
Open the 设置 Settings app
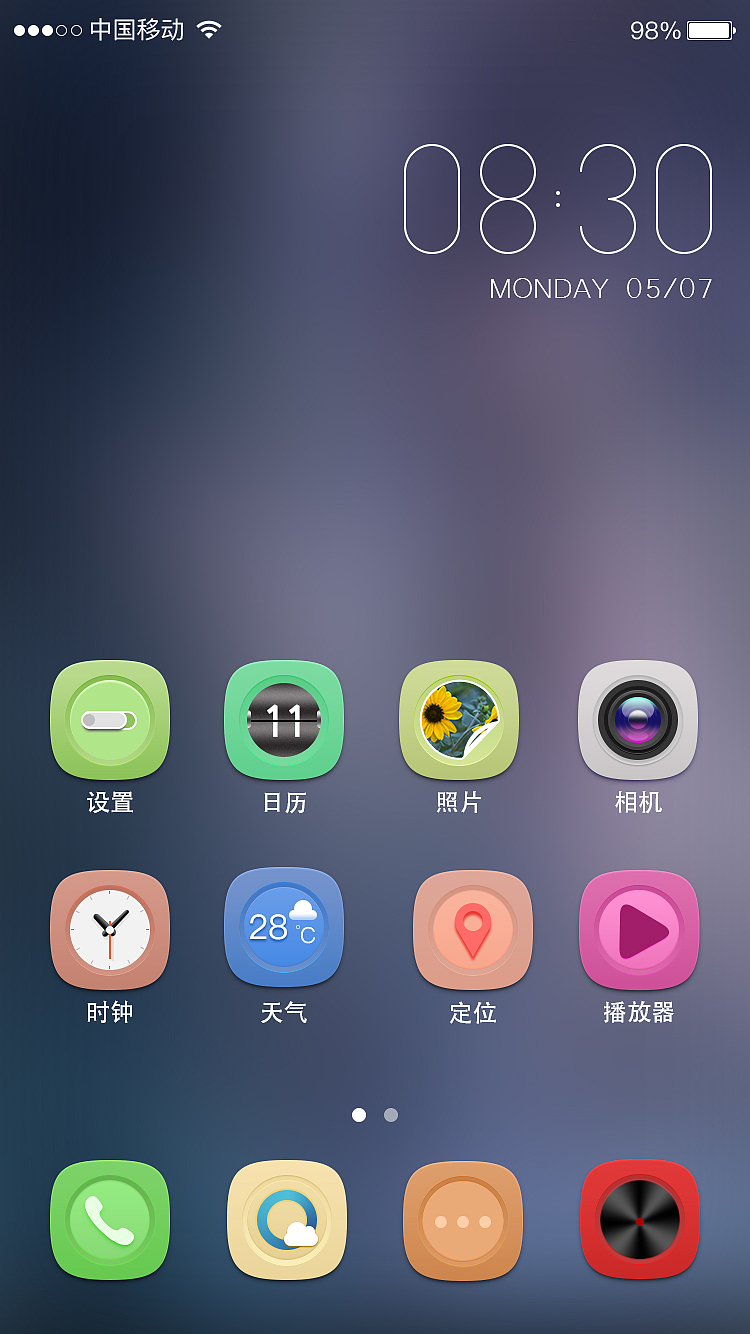(110, 720)
